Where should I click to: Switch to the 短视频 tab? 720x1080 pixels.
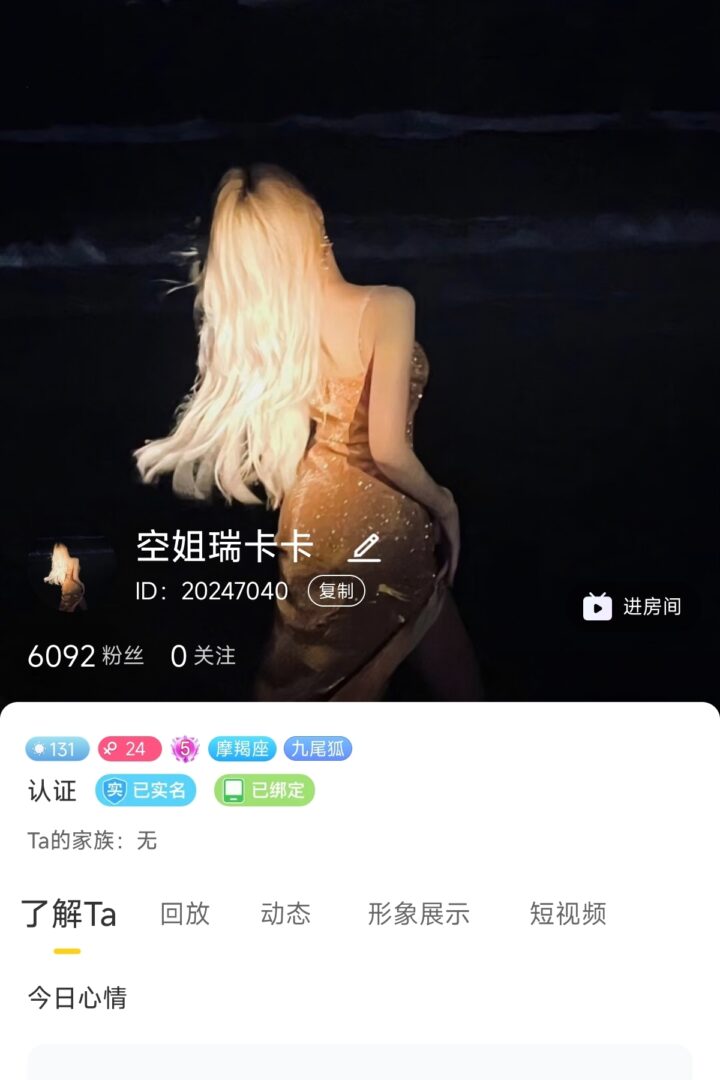click(x=567, y=914)
